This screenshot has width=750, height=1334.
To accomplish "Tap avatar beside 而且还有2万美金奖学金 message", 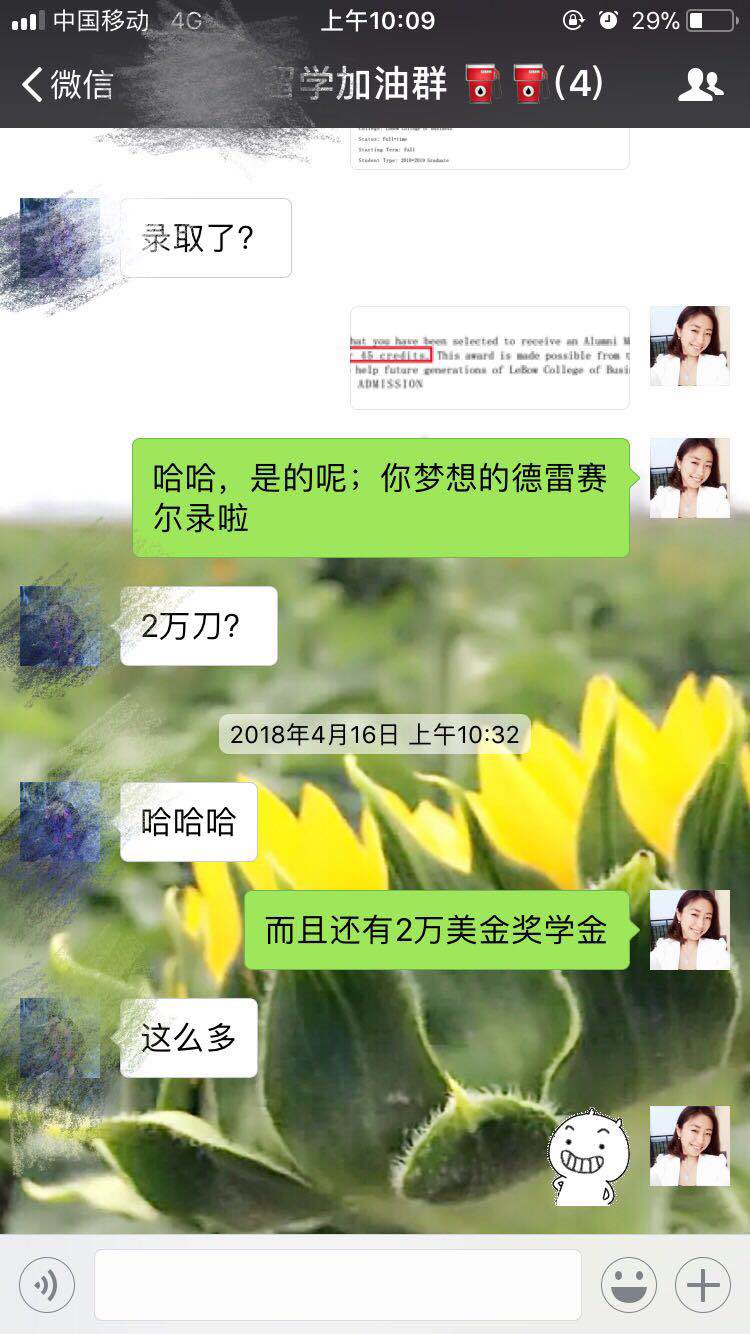I will pyautogui.click(x=690, y=930).
